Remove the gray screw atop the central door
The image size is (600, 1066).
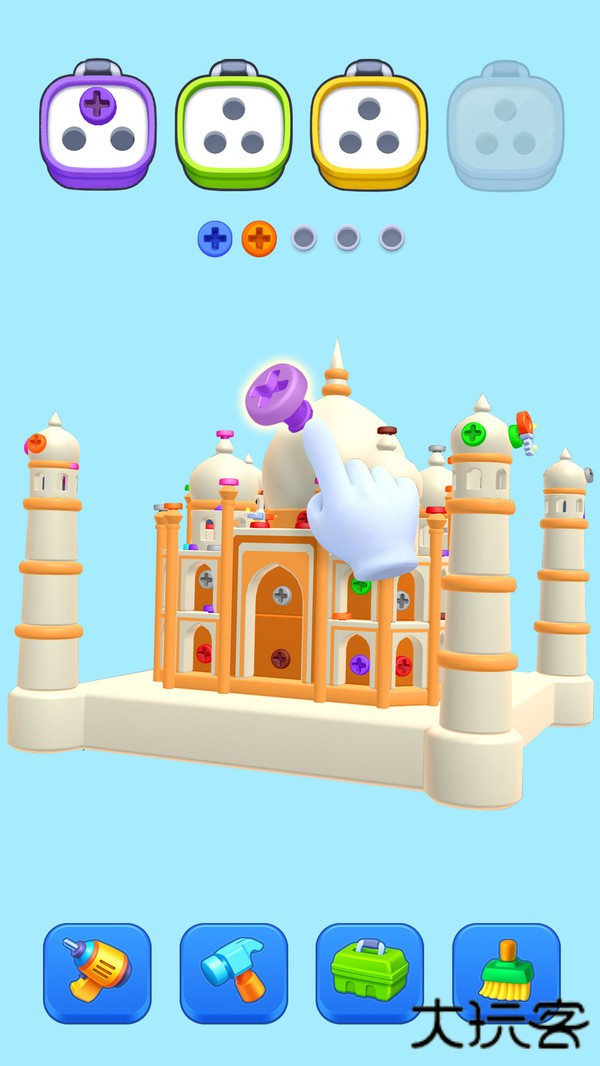(282, 595)
